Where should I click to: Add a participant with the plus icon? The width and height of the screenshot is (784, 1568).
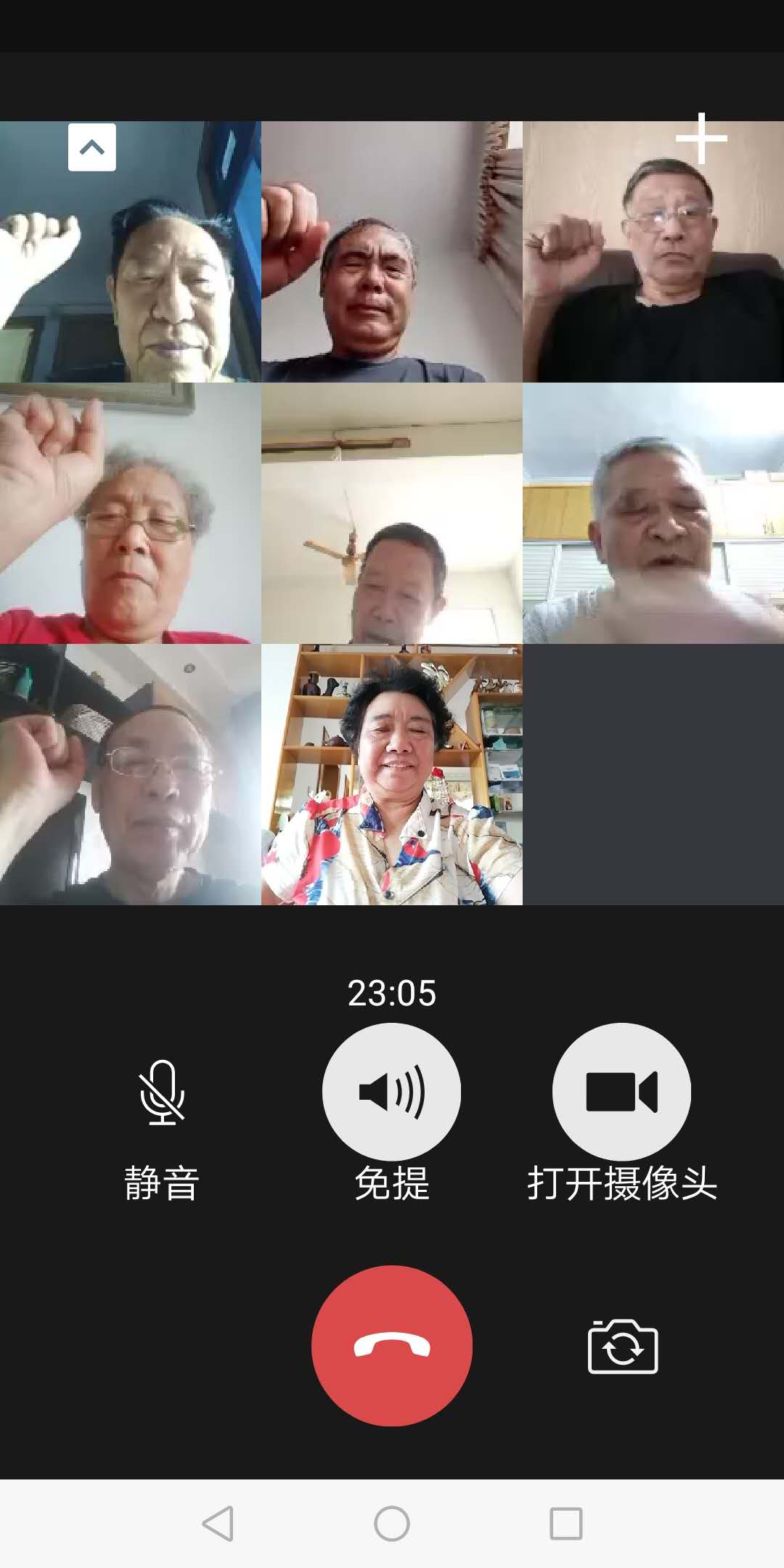coord(701,138)
